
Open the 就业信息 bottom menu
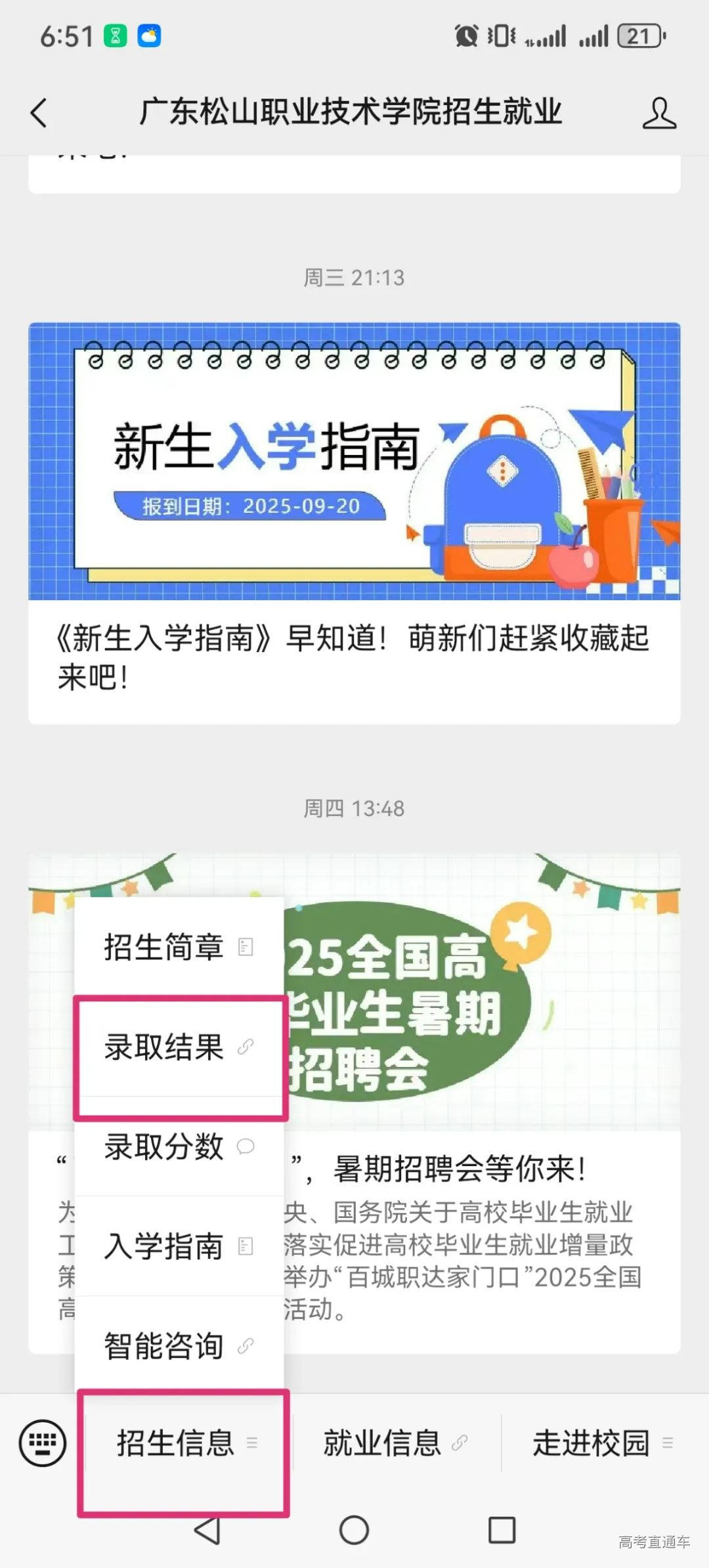pos(394,1443)
